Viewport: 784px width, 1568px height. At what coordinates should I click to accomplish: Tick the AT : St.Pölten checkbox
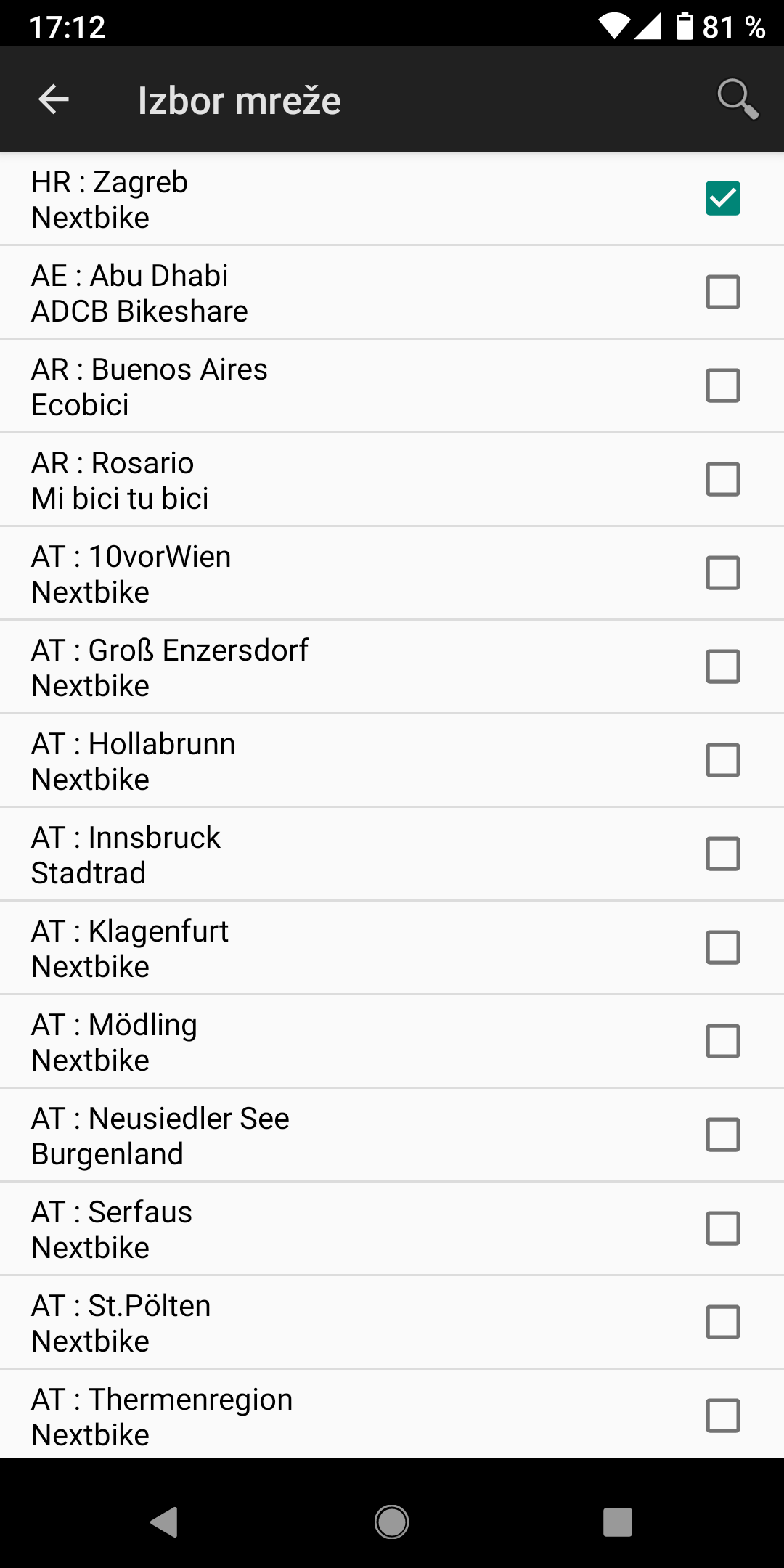[723, 1322]
